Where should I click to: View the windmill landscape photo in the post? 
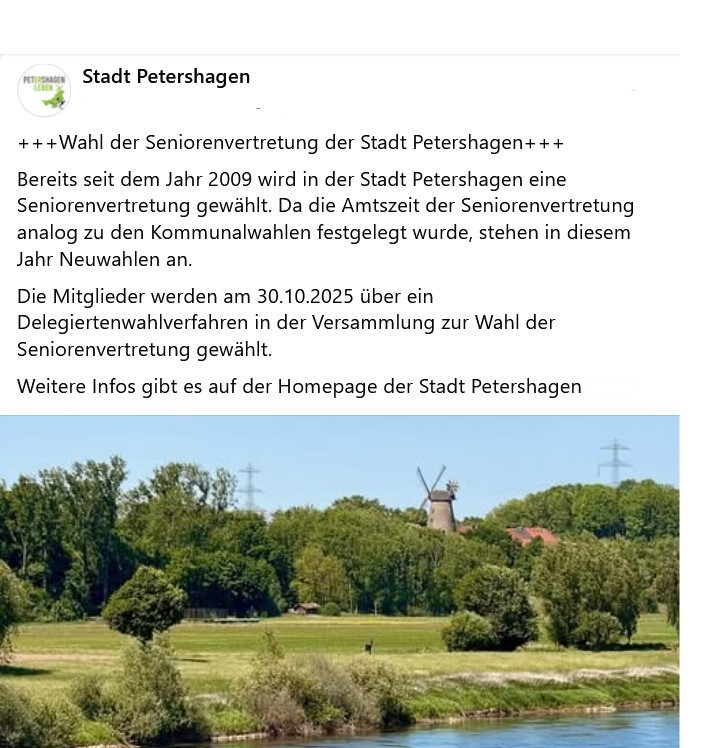339,580
